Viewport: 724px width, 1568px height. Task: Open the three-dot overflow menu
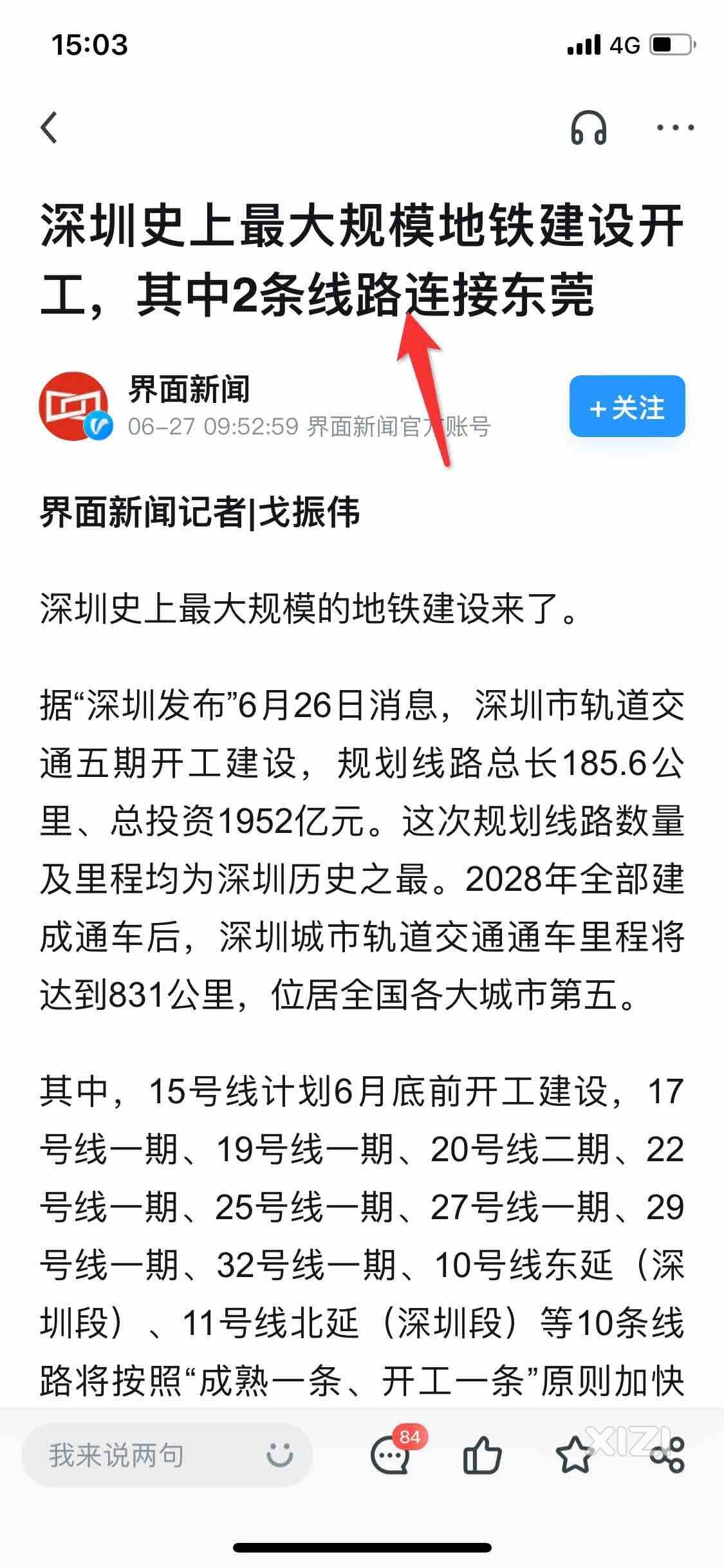click(675, 127)
